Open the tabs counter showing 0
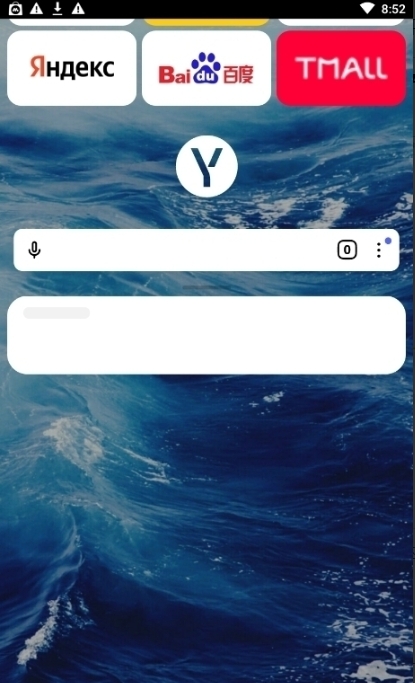This screenshot has height=683, width=415. click(x=347, y=250)
